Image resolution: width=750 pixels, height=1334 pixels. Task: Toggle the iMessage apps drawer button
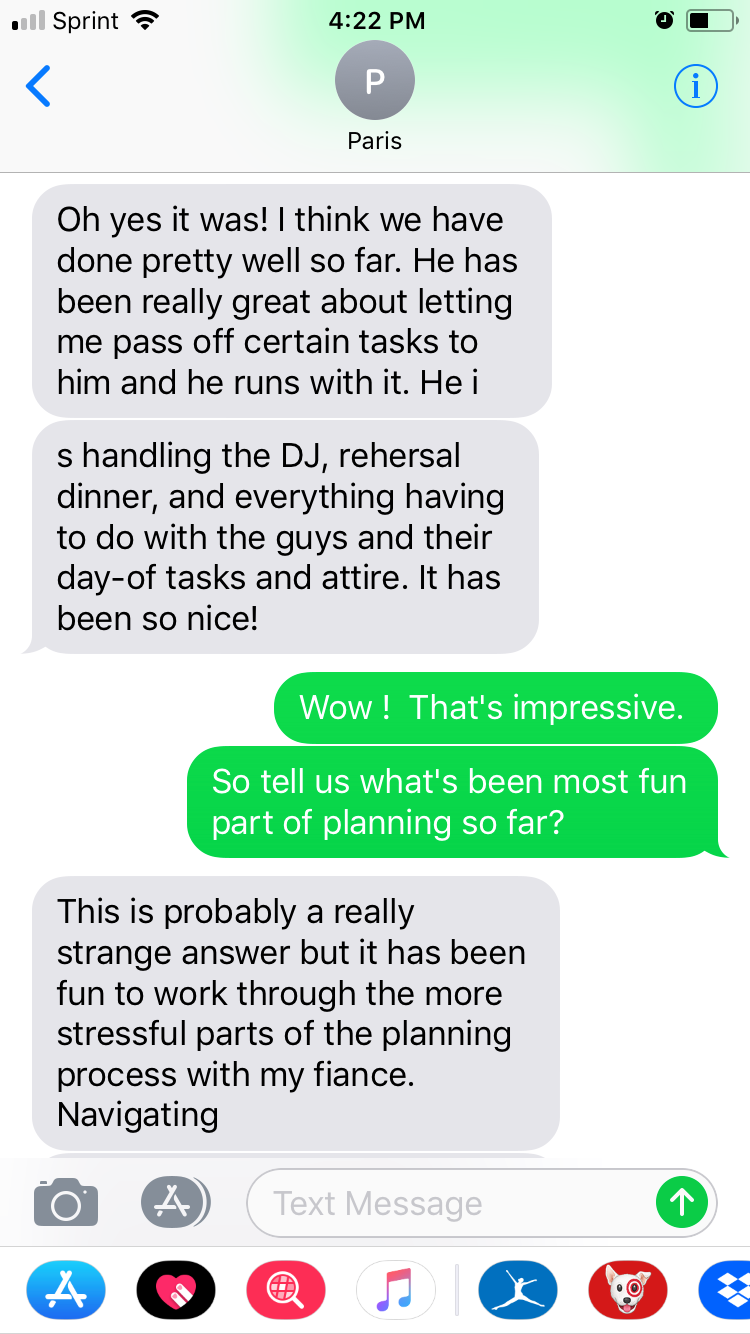pyautogui.click(x=175, y=1202)
